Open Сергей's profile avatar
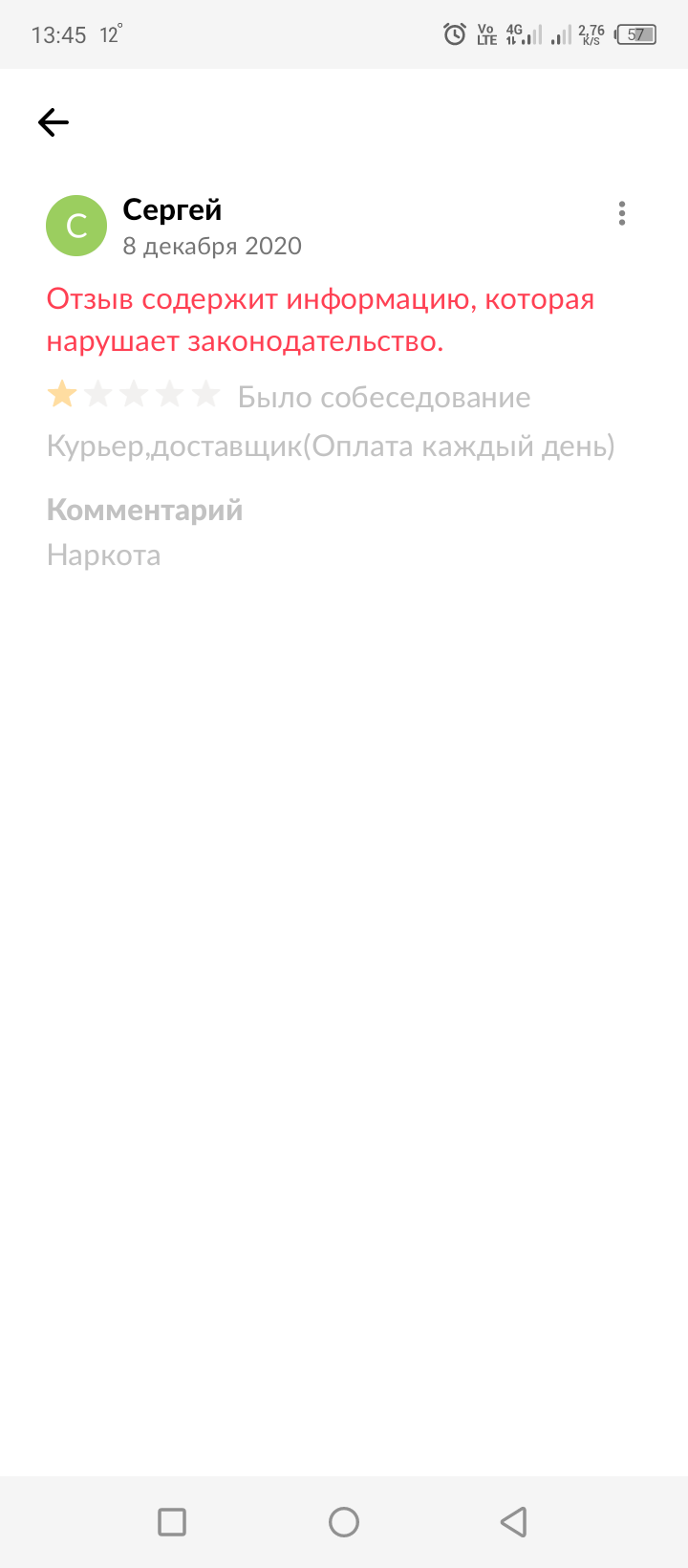The height and width of the screenshot is (1568, 688). coord(76,226)
